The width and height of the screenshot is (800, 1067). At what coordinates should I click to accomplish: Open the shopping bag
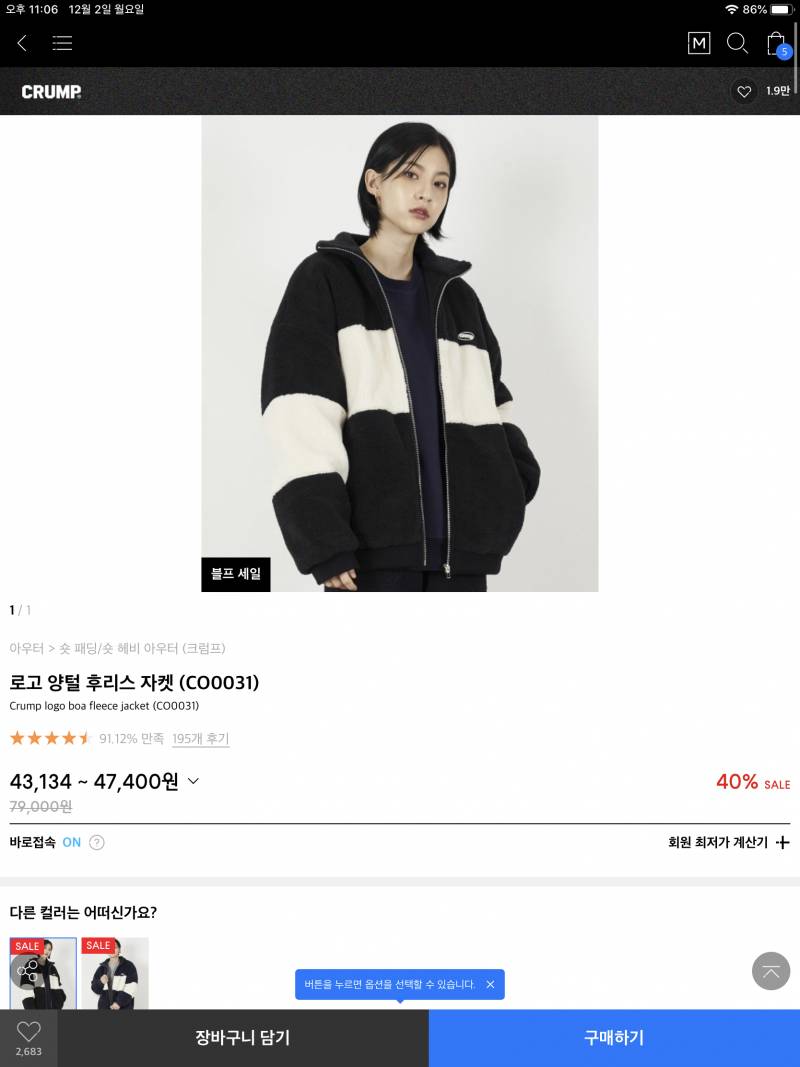tap(776, 44)
